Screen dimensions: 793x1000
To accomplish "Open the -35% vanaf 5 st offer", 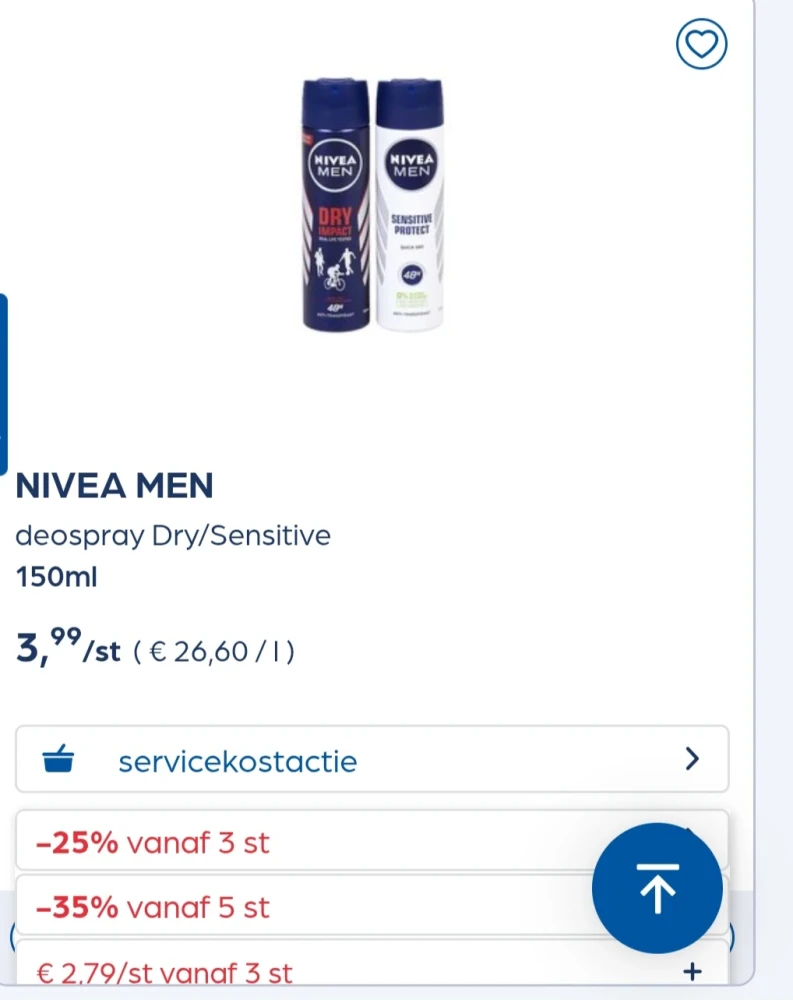I will [x=300, y=907].
